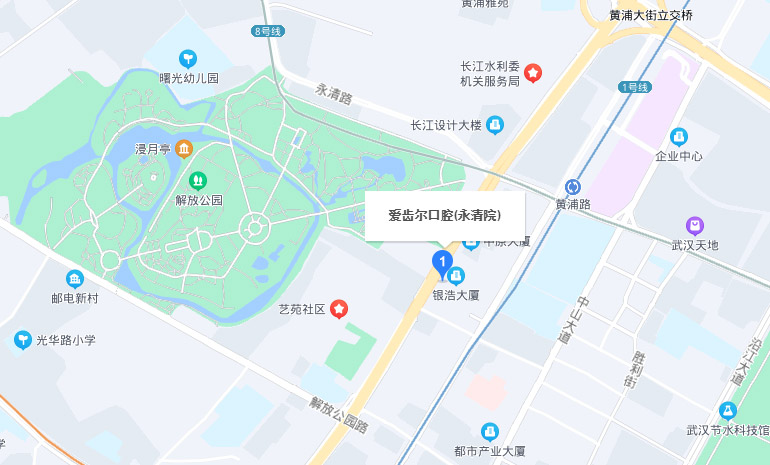This screenshot has height=465, width=770.
Task: Tap the 邮电新村 residence icon
Action: (75, 279)
